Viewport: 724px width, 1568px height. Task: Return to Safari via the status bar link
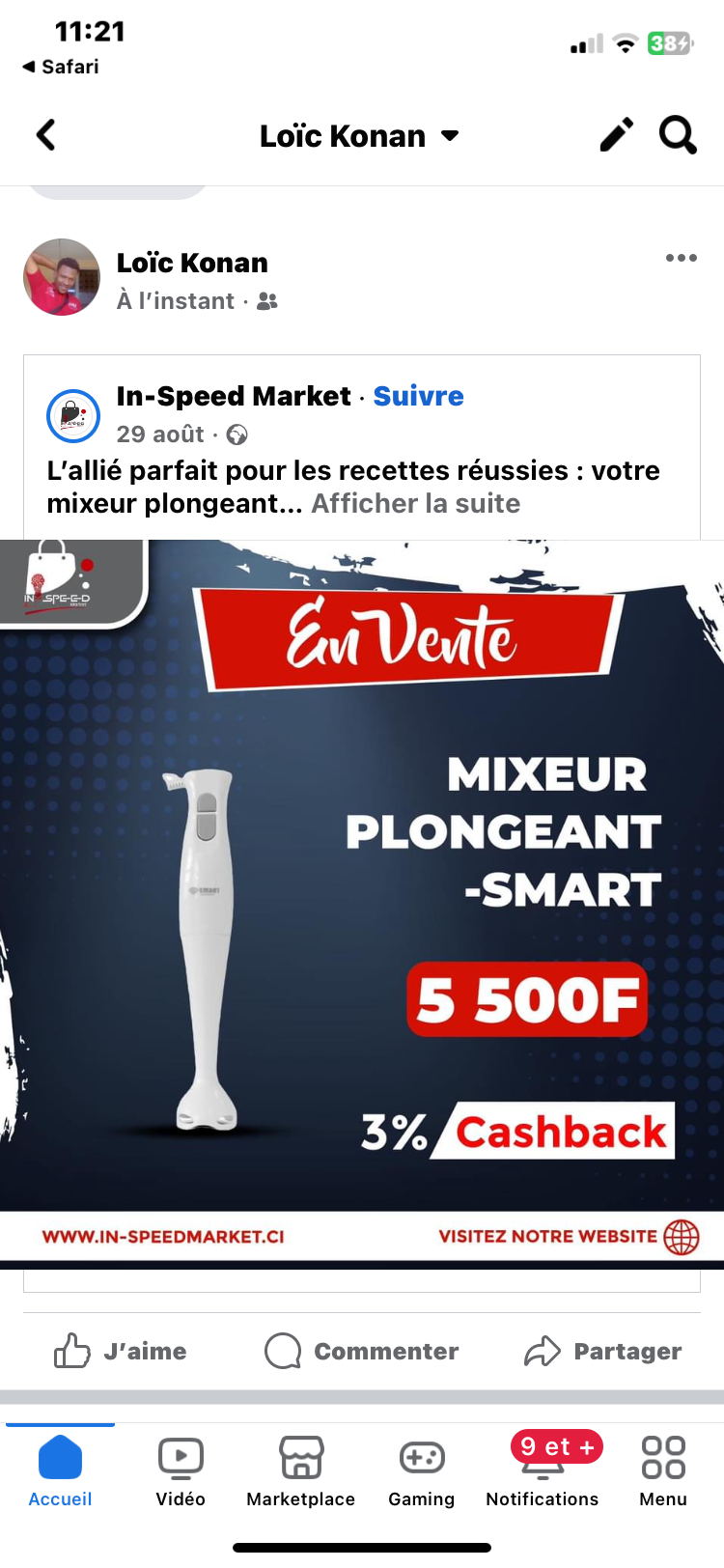(61, 67)
